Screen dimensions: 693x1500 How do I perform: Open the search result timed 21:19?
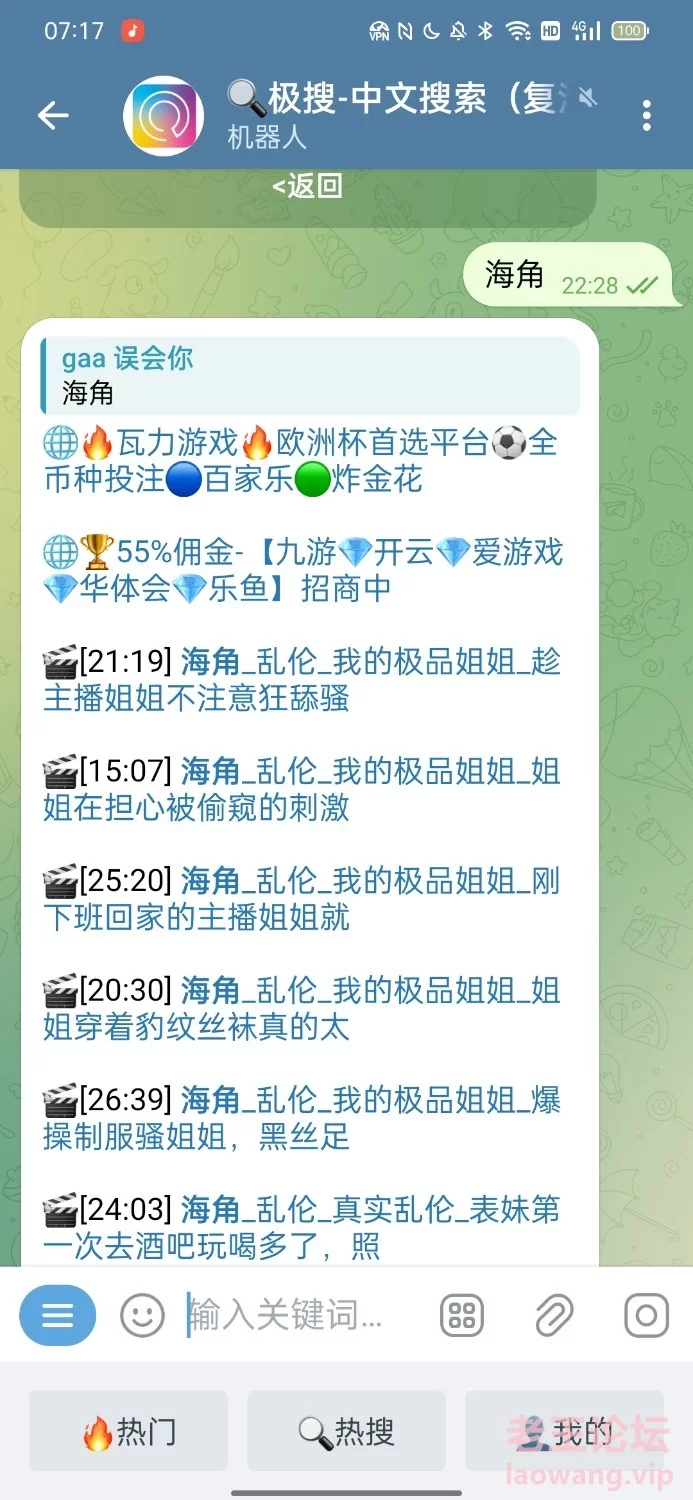click(x=300, y=680)
